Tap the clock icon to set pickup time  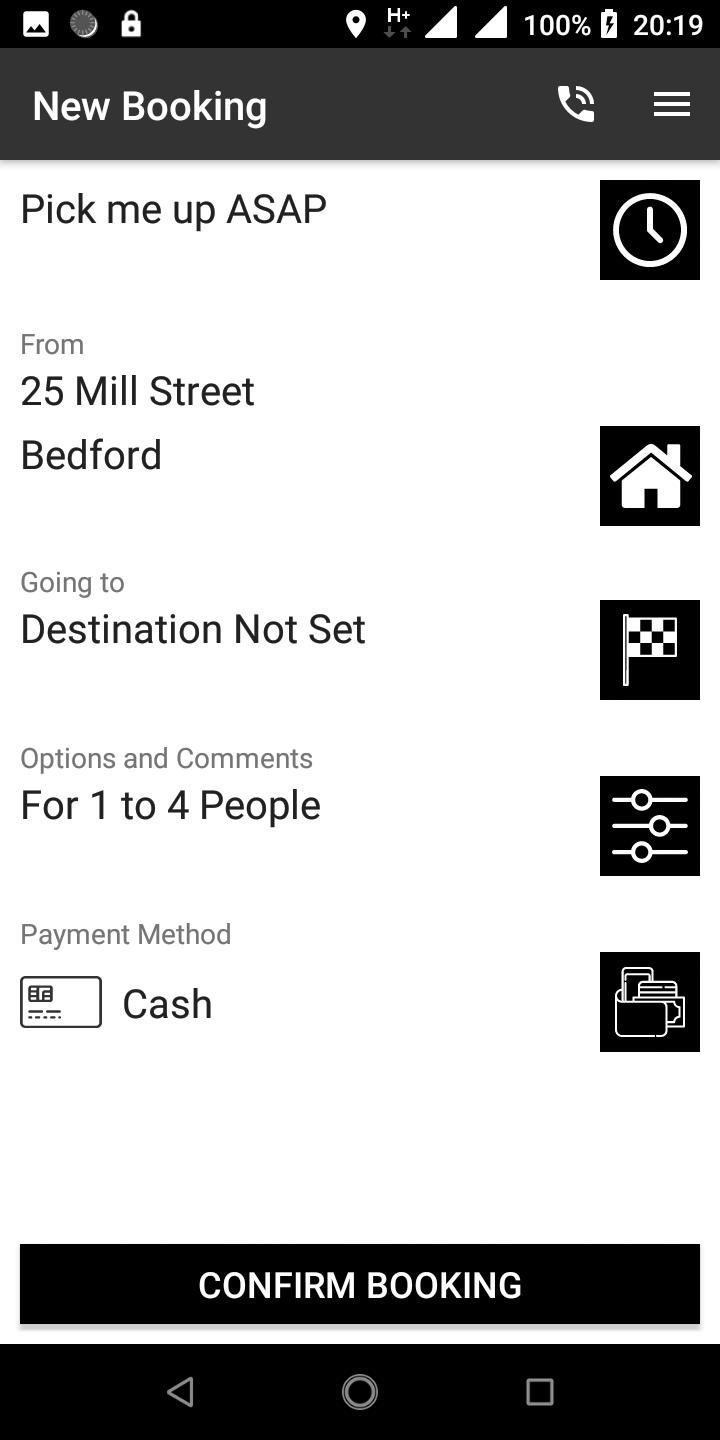click(x=650, y=230)
